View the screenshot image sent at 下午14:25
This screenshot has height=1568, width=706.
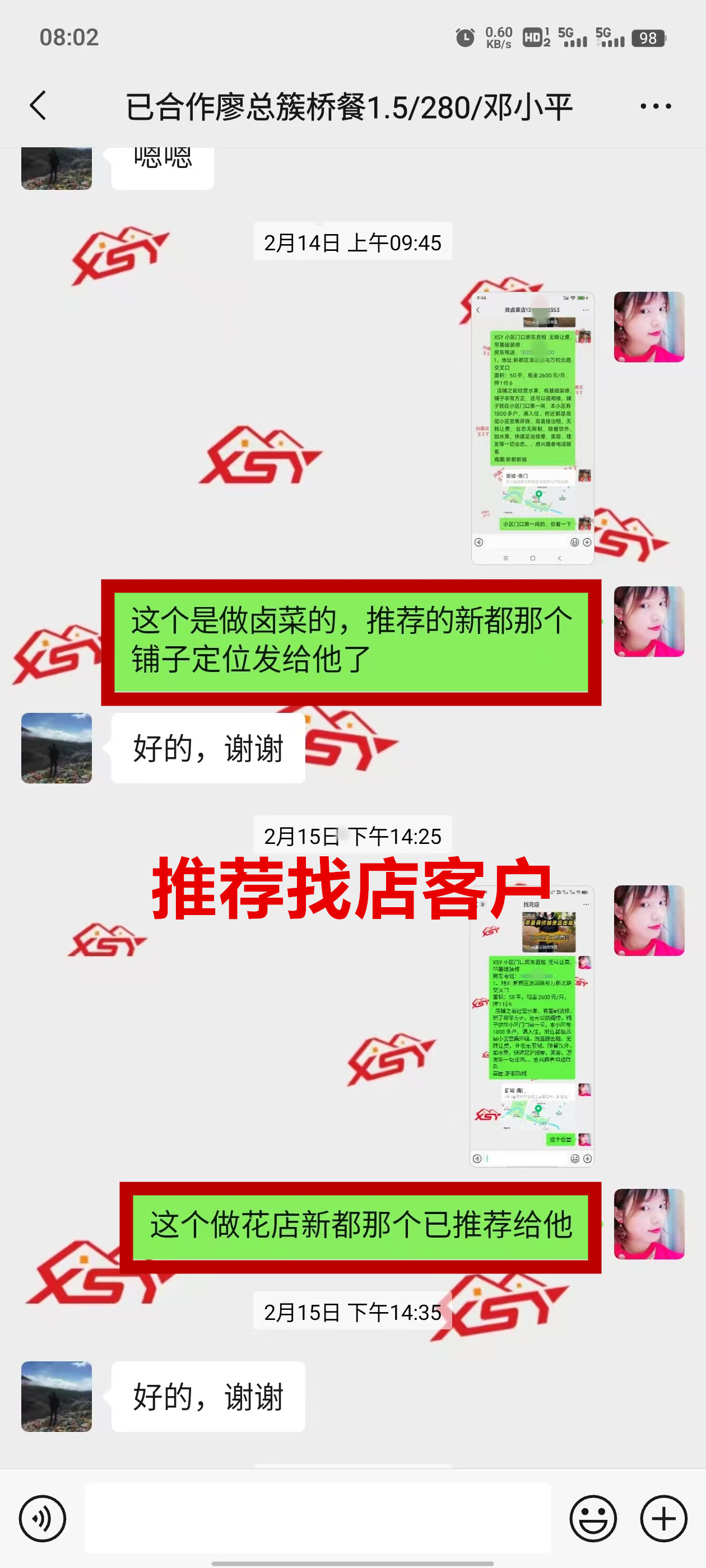532,1026
